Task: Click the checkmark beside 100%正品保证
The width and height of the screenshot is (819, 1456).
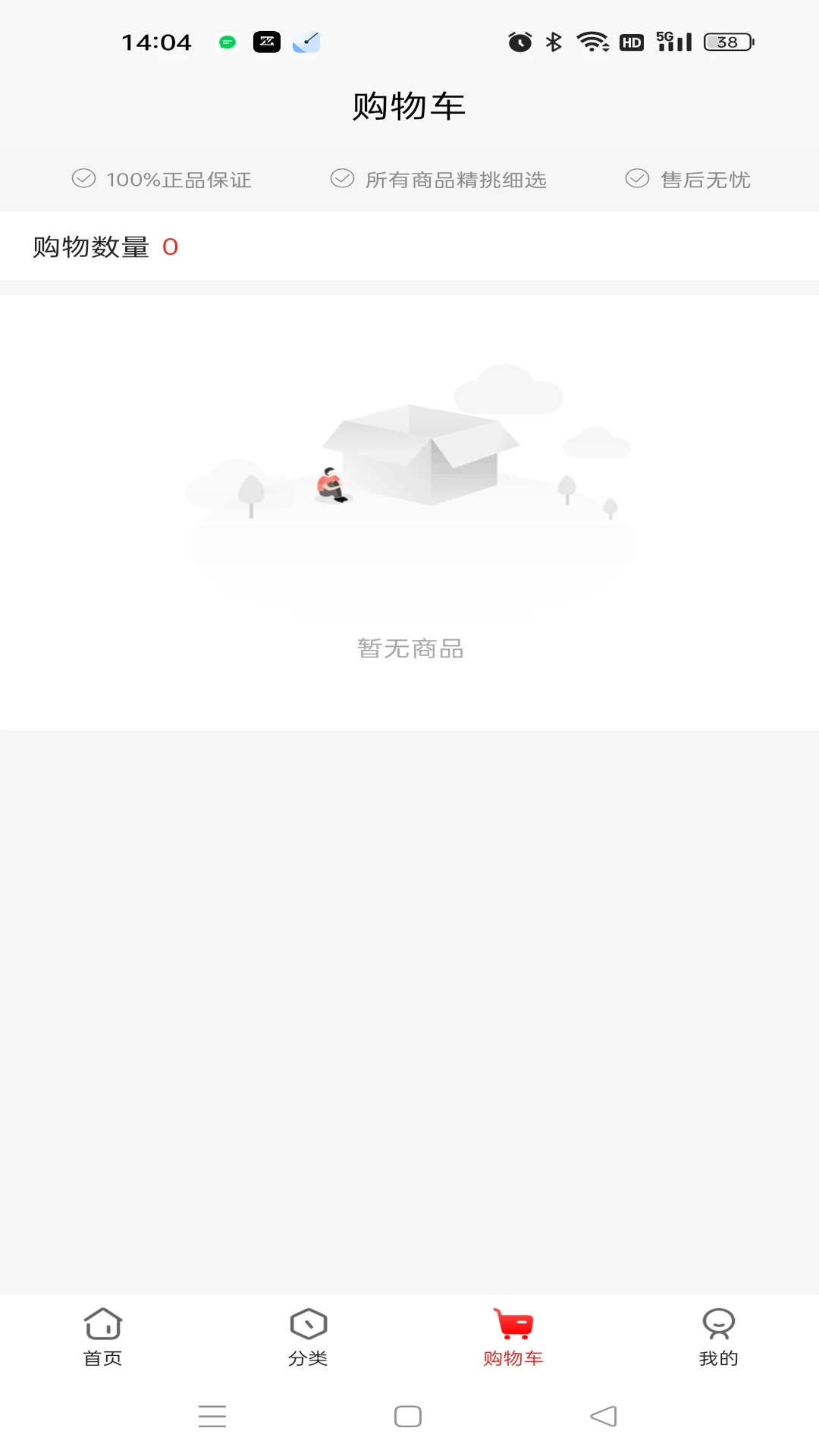Action: coord(83,178)
